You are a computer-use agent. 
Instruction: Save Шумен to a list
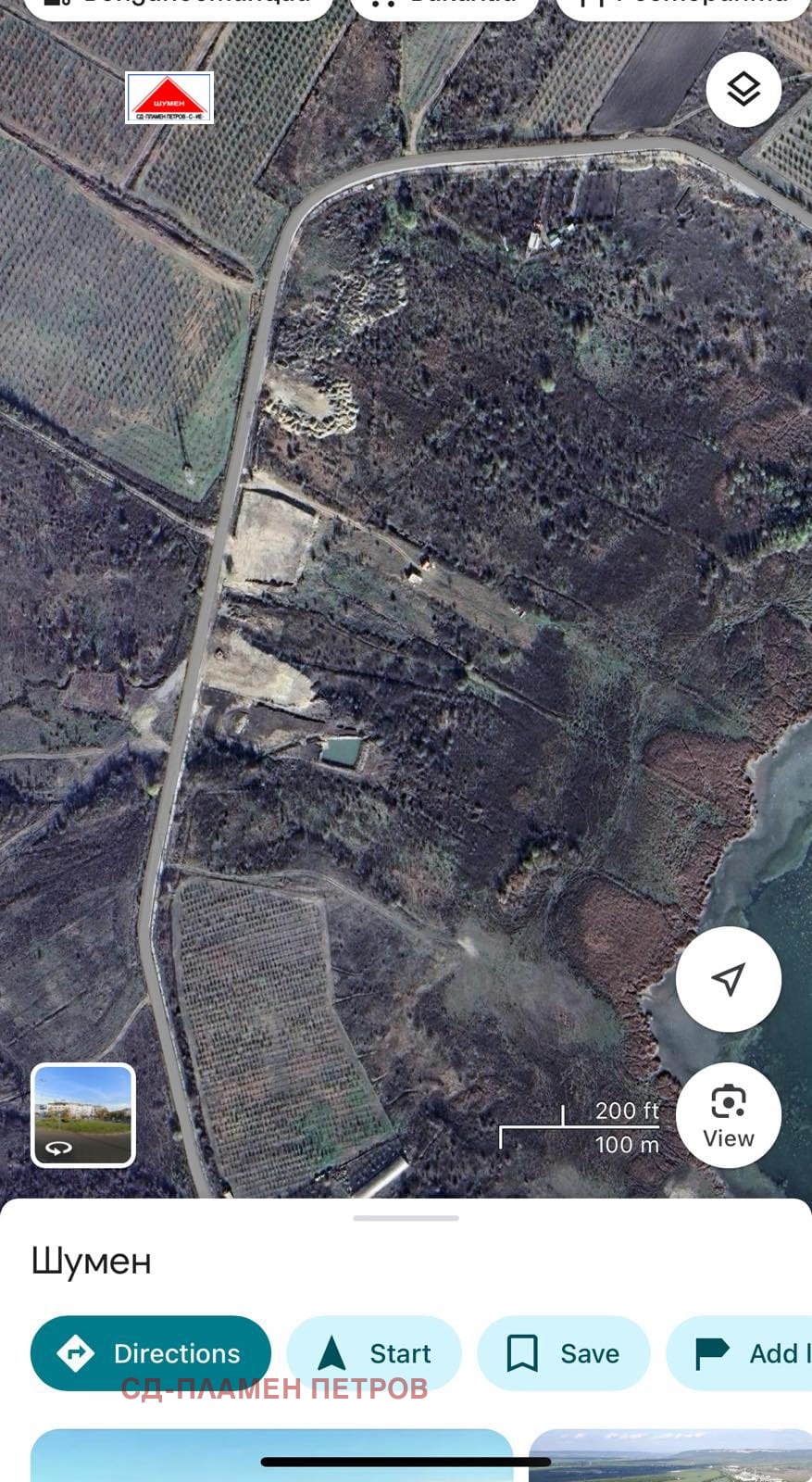(563, 1353)
